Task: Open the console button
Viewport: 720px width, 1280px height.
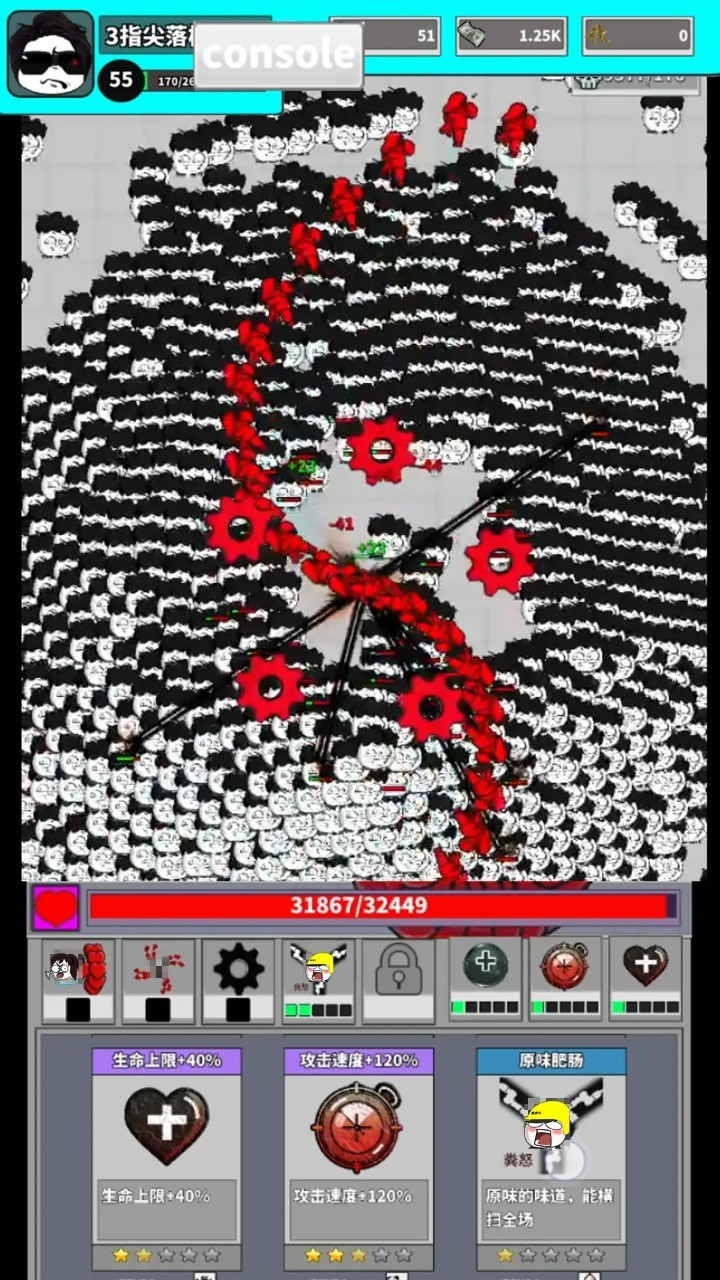Action: tap(278, 55)
